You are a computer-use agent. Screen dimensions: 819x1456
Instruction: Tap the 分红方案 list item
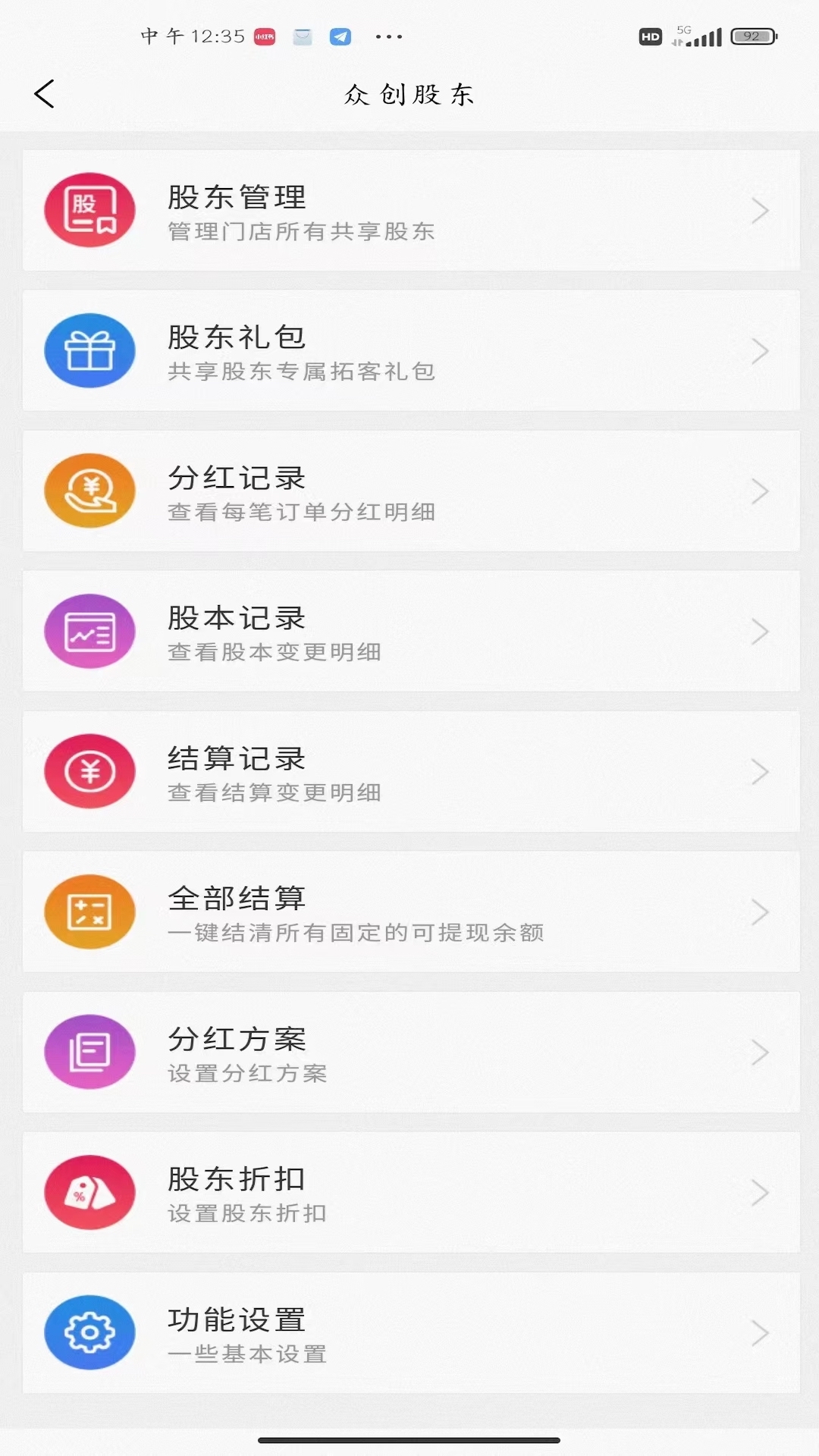click(409, 1052)
